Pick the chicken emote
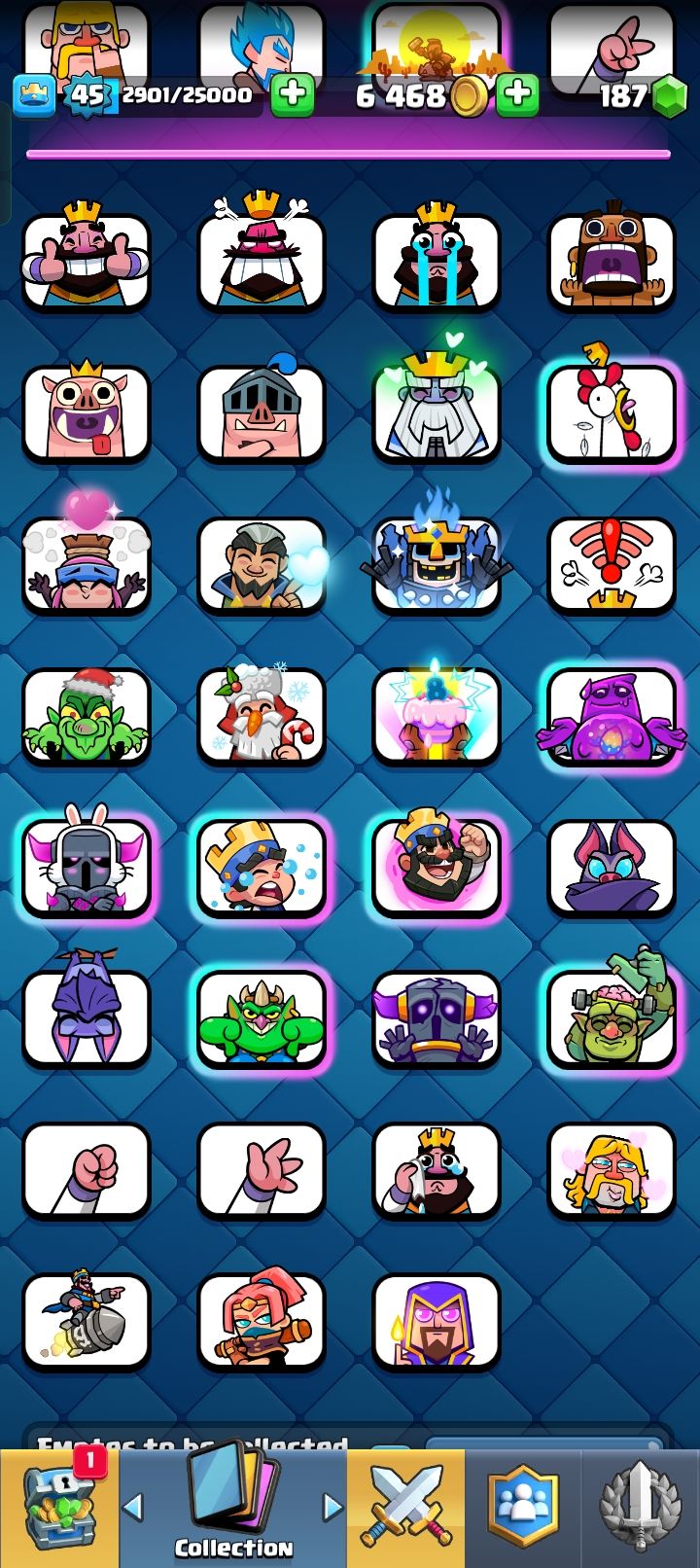Viewport: 700px width, 1568px height. click(x=612, y=412)
